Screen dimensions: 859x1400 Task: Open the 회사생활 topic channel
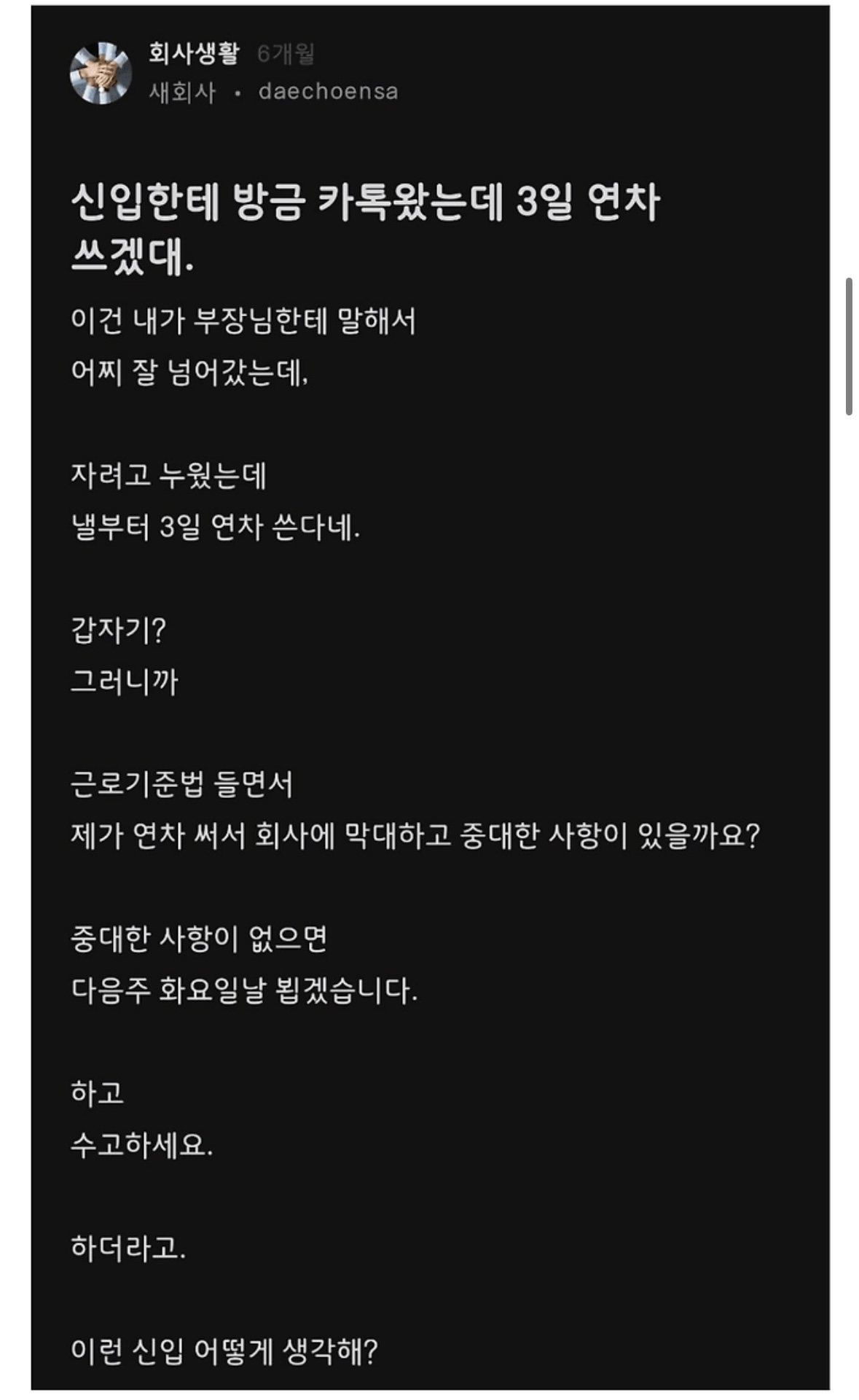click(x=194, y=53)
